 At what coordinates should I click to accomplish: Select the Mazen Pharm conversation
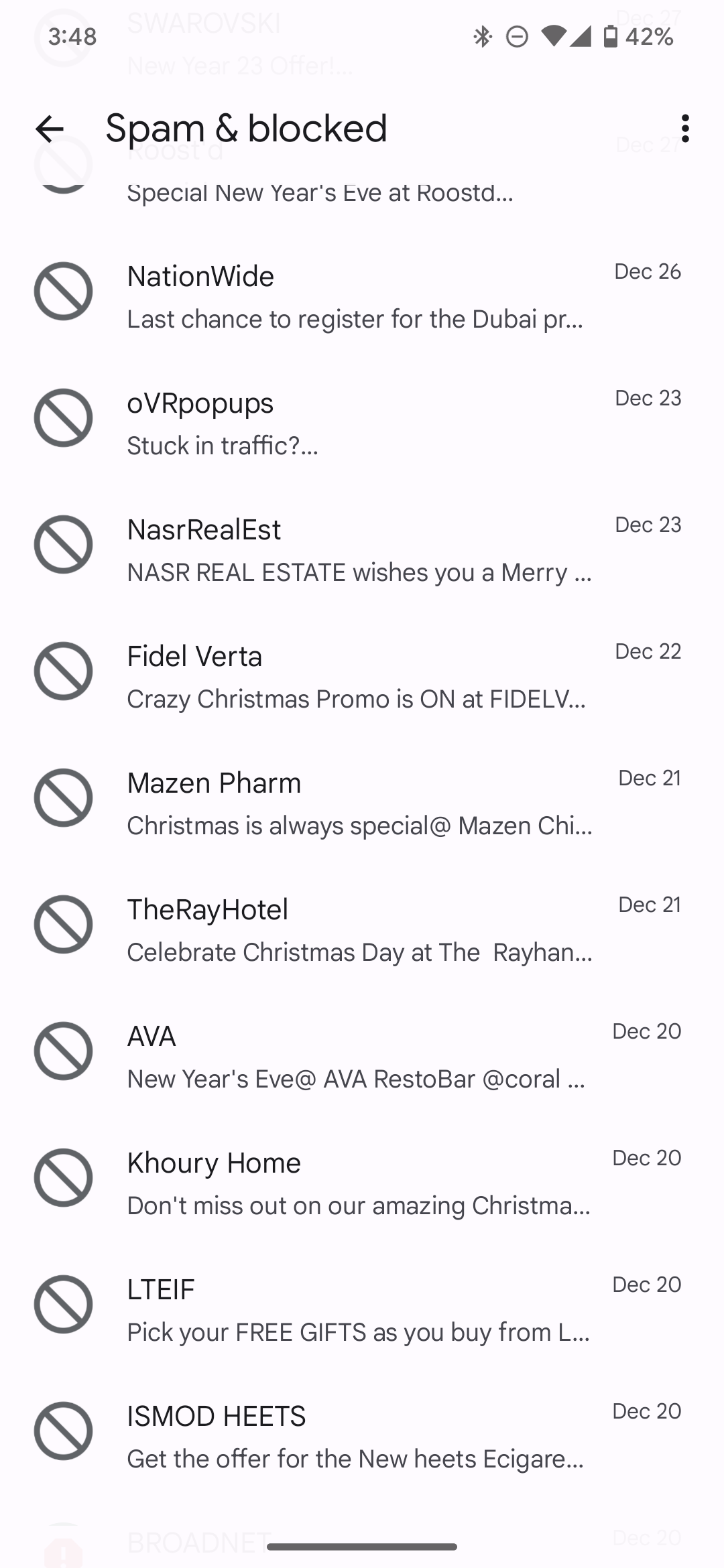point(362,804)
